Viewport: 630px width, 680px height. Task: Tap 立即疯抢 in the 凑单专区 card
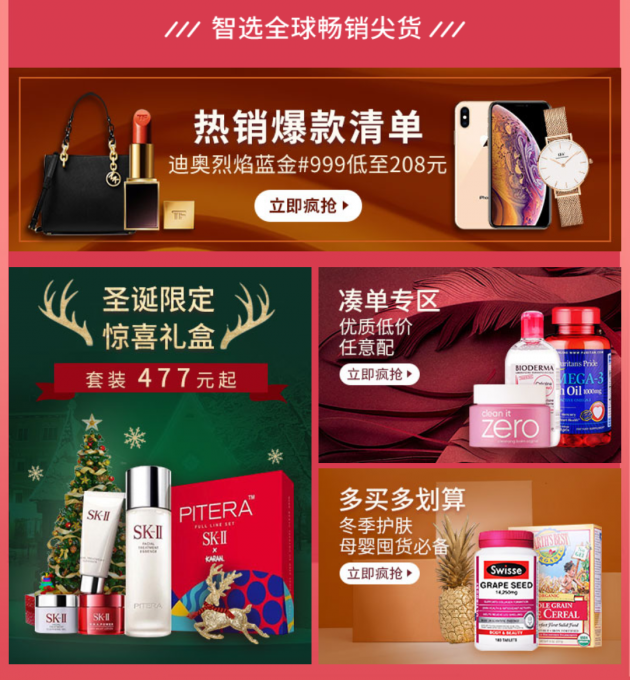point(379,374)
